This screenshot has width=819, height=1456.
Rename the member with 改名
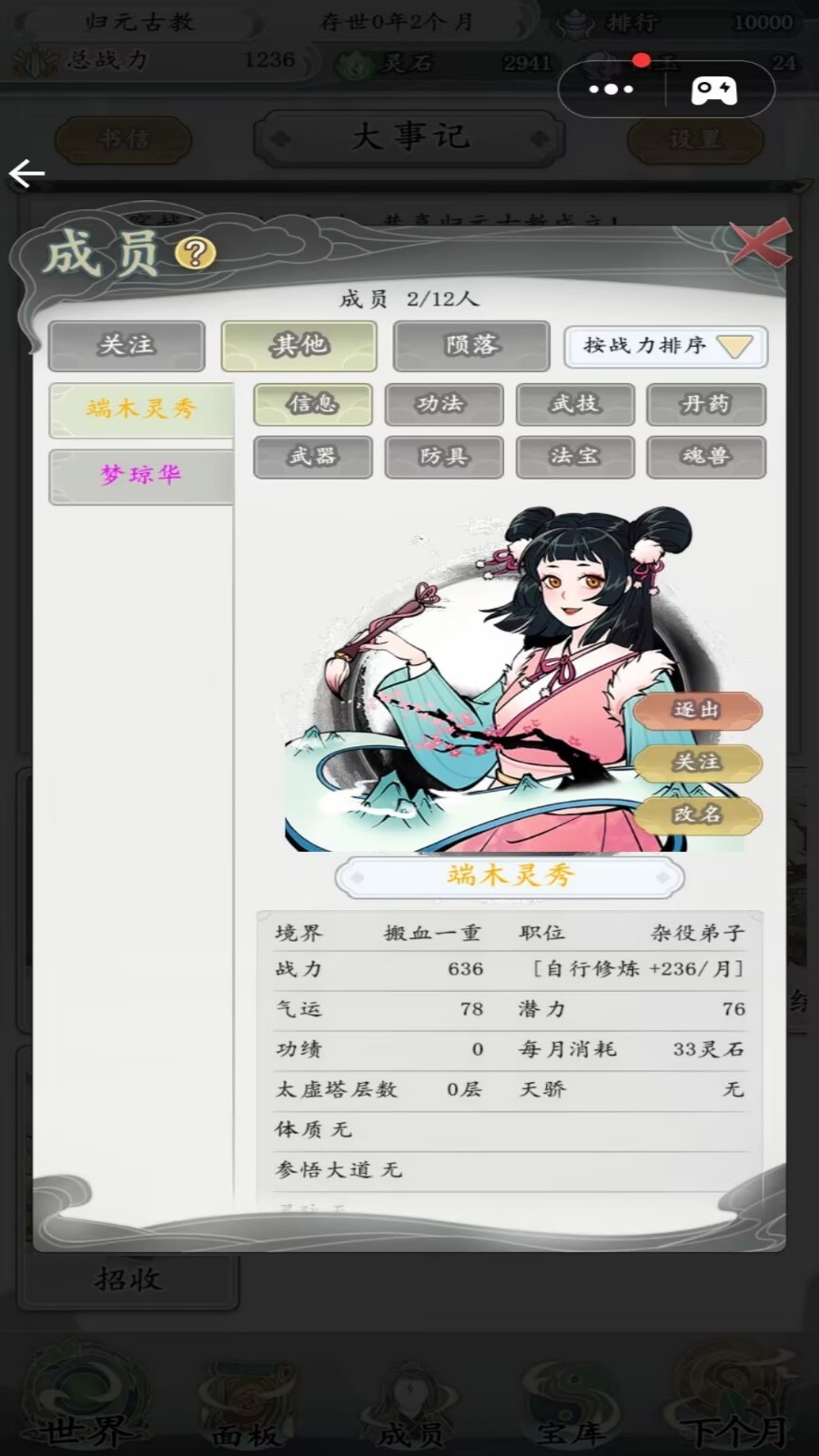(697, 814)
